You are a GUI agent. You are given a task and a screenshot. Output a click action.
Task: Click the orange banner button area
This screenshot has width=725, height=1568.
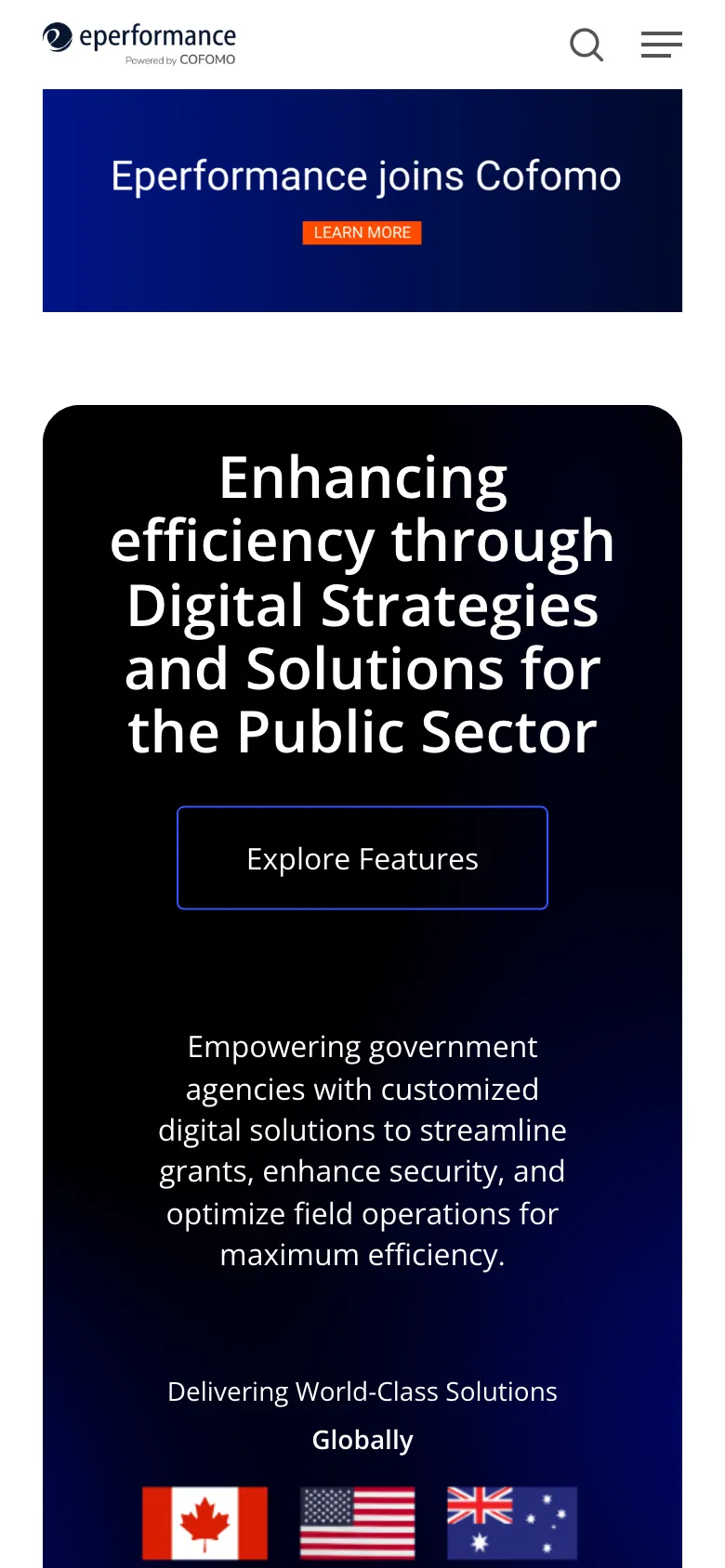362,232
